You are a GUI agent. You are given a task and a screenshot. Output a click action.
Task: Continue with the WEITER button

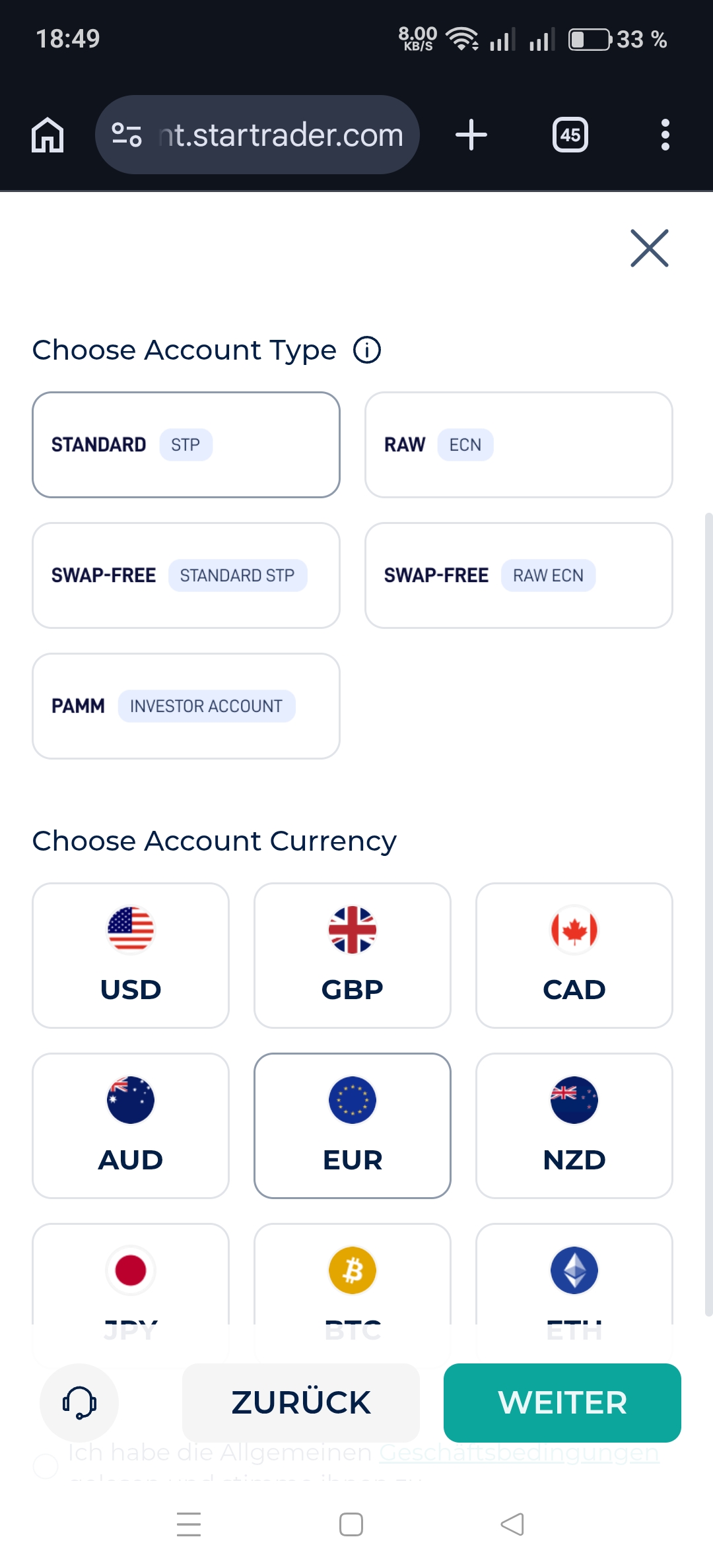click(x=562, y=1402)
